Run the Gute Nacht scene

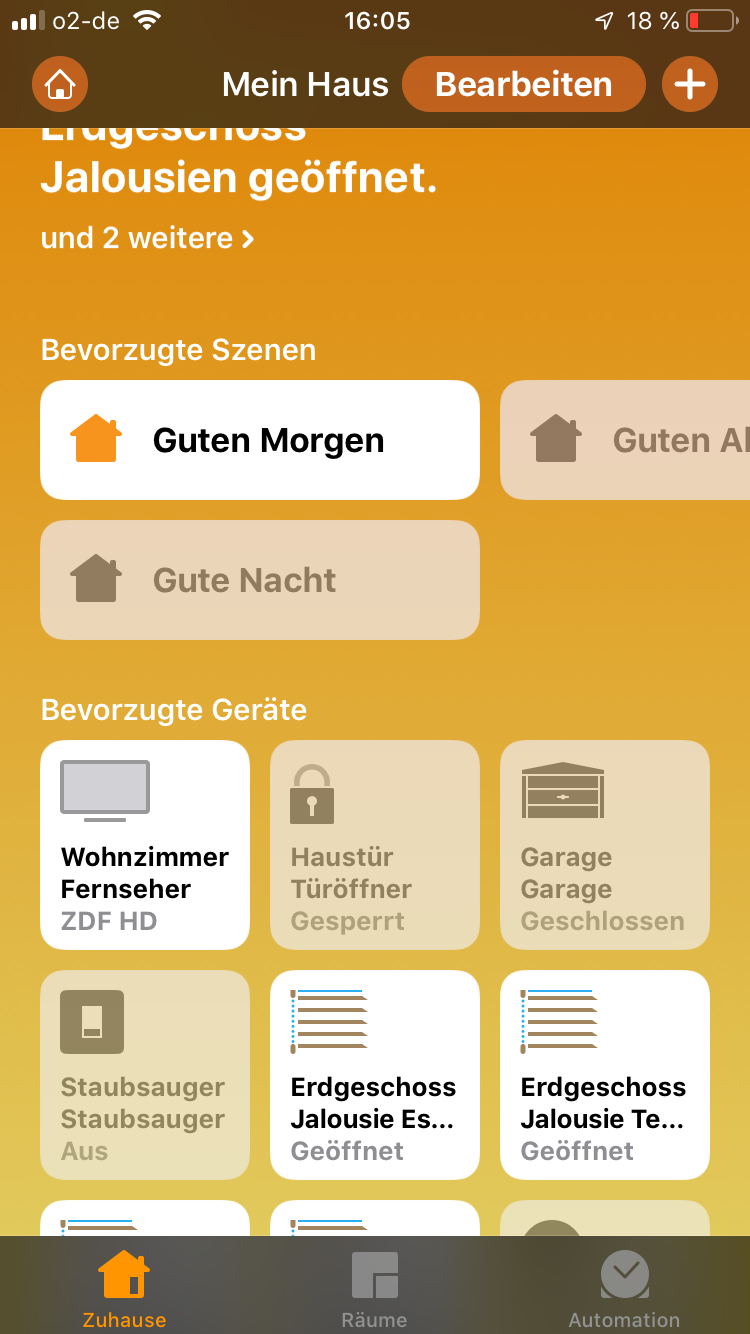click(260, 580)
